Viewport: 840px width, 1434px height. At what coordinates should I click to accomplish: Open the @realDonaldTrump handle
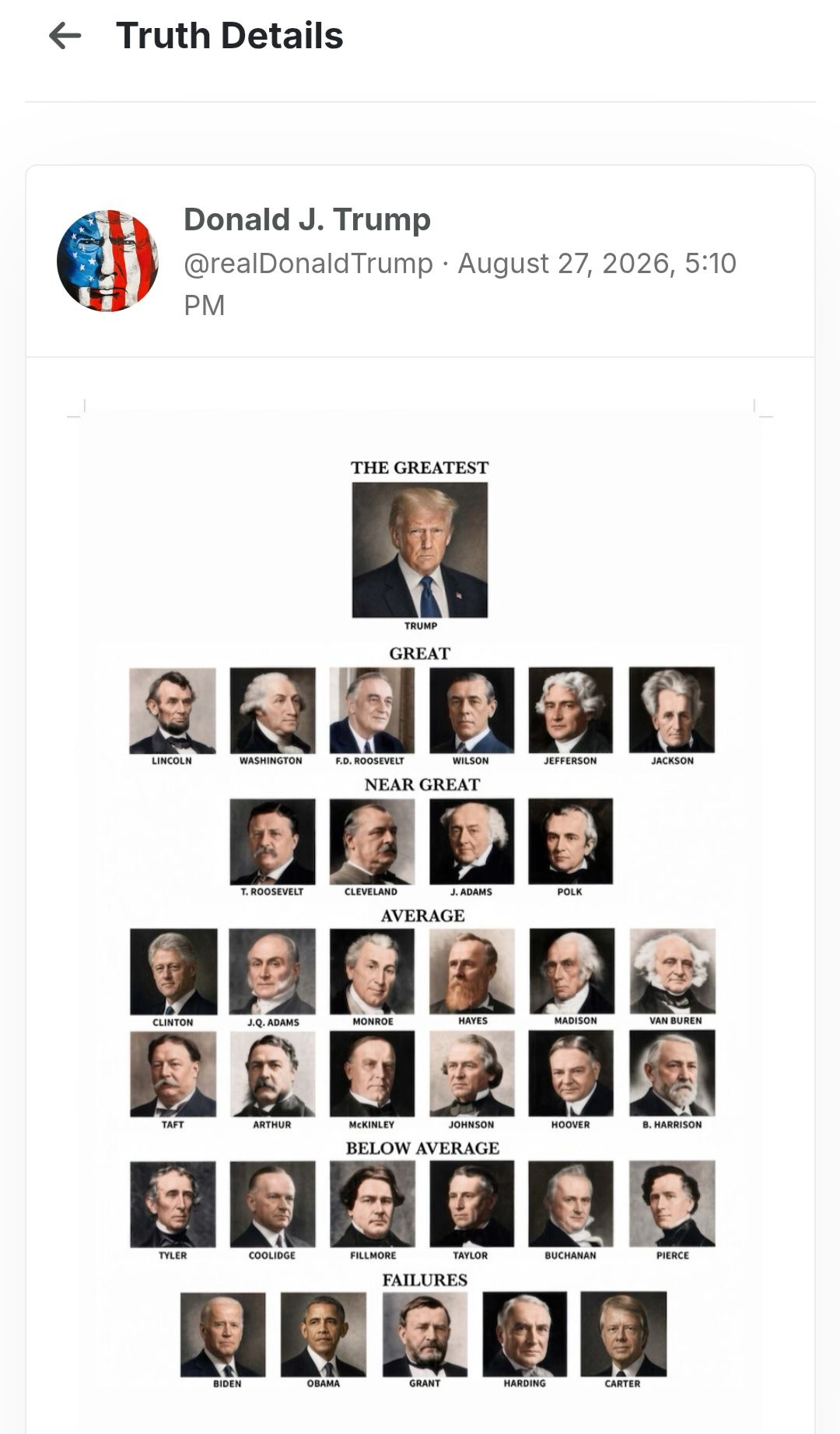(x=308, y=264)
